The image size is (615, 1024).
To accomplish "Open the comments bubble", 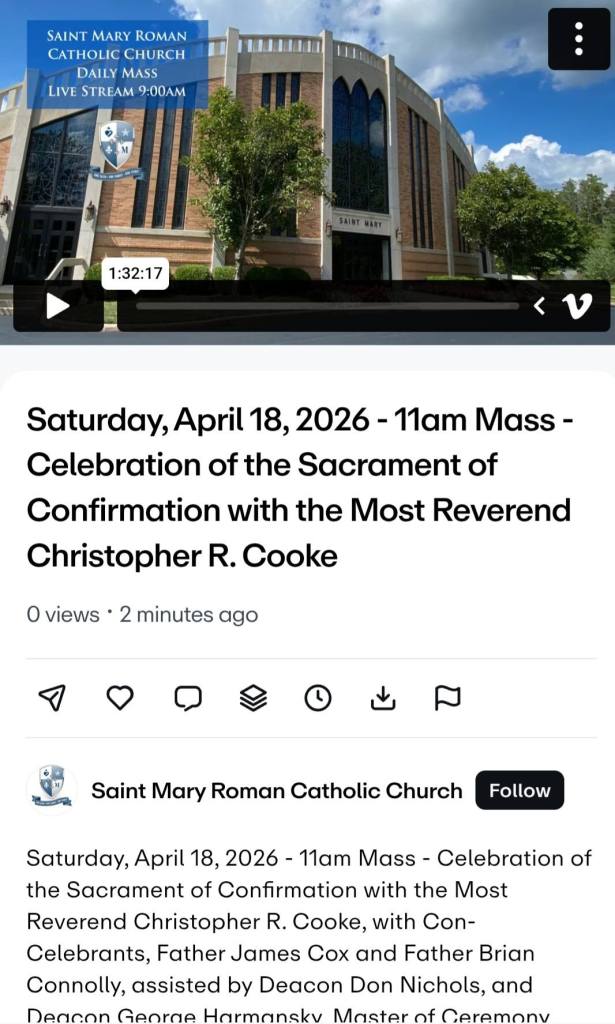I will [x=188, y=697].
